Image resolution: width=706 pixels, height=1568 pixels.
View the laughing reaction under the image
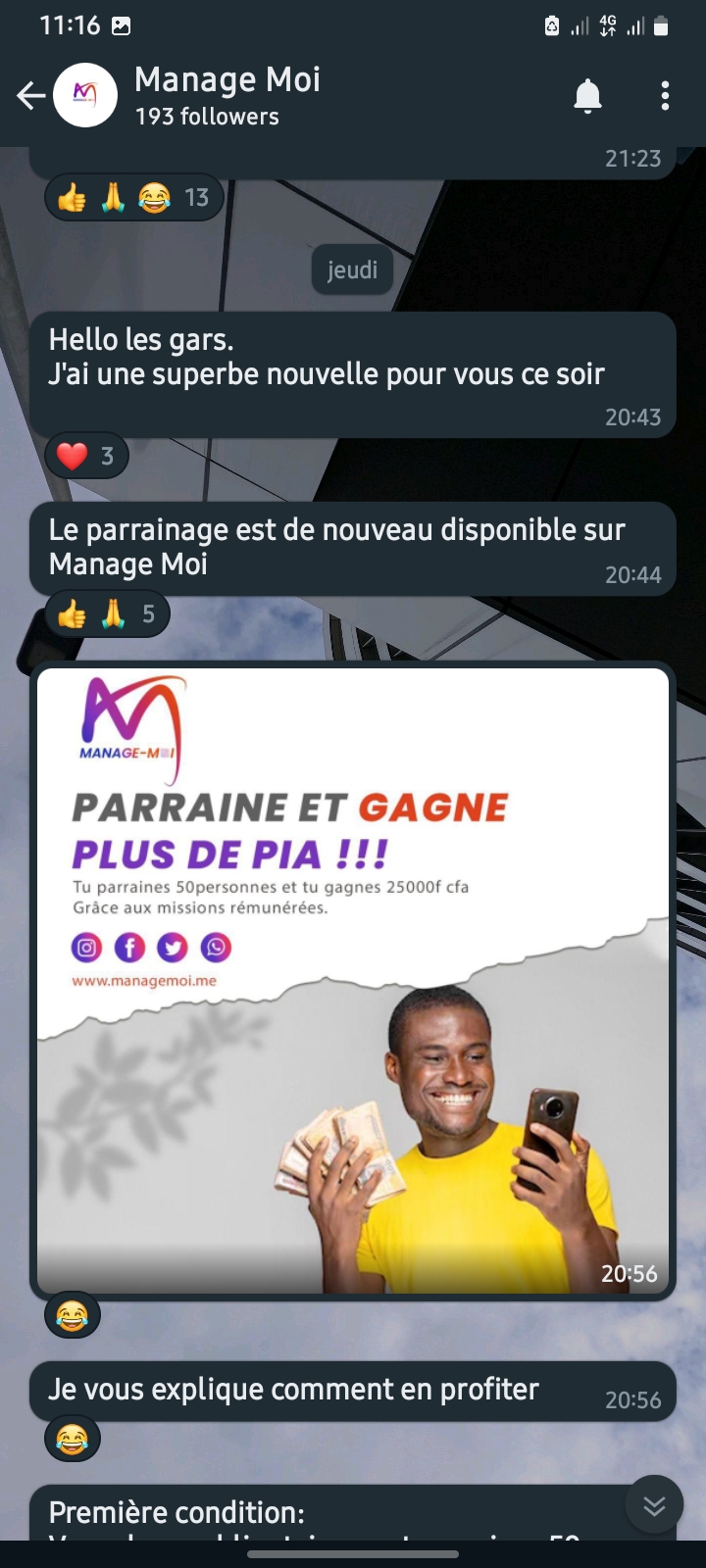(x=73, y=1315)
